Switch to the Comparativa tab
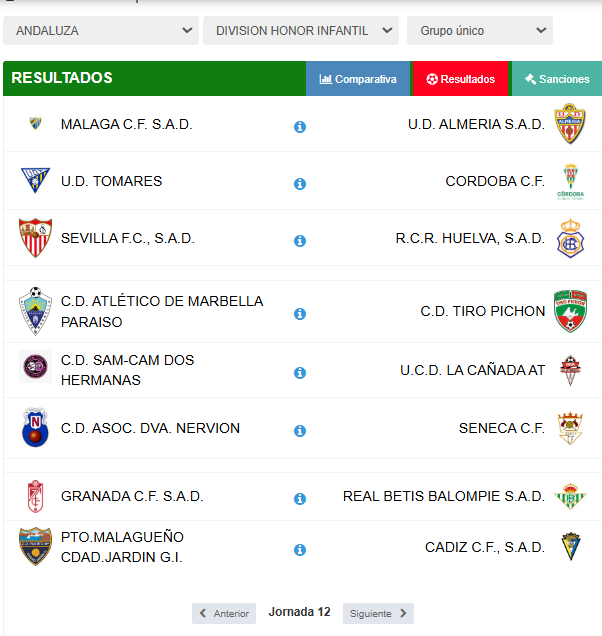Image resolution: width=602 pixels, height=636 pixels. (358, 79)
